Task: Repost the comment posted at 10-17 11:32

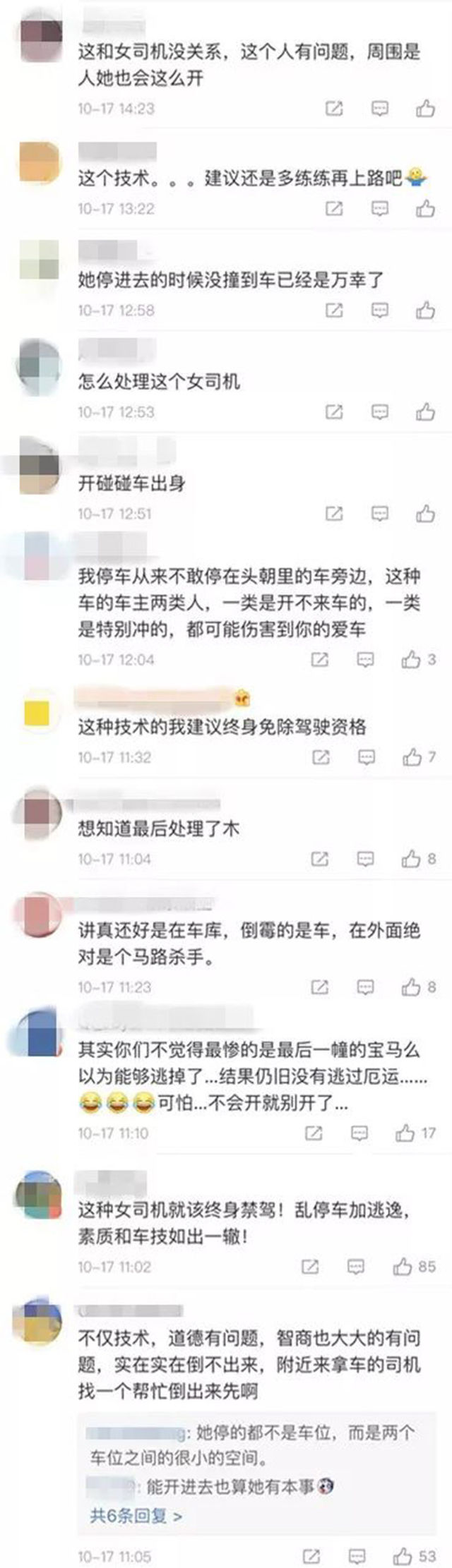Action: (321, 757)
